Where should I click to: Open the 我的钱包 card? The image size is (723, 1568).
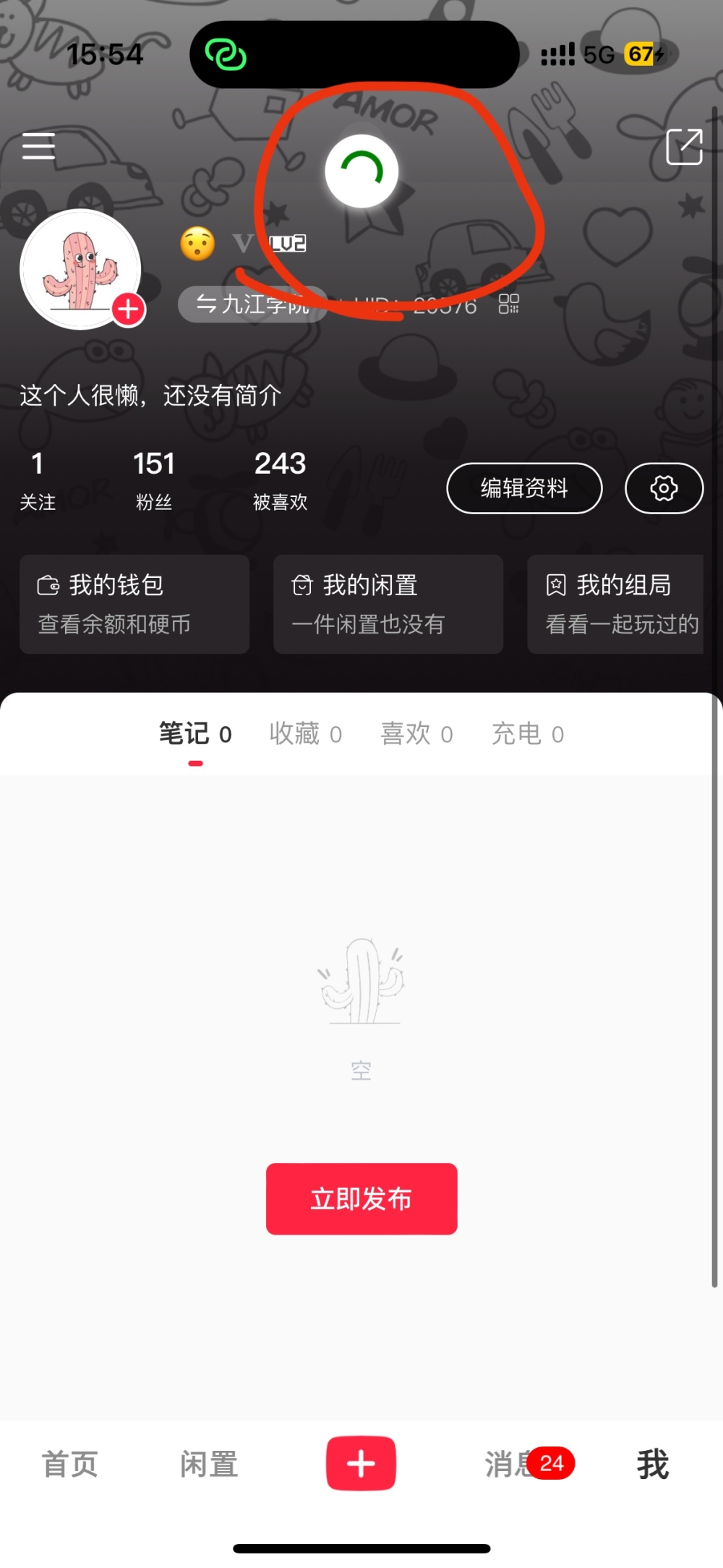click(x=134, y=604)
